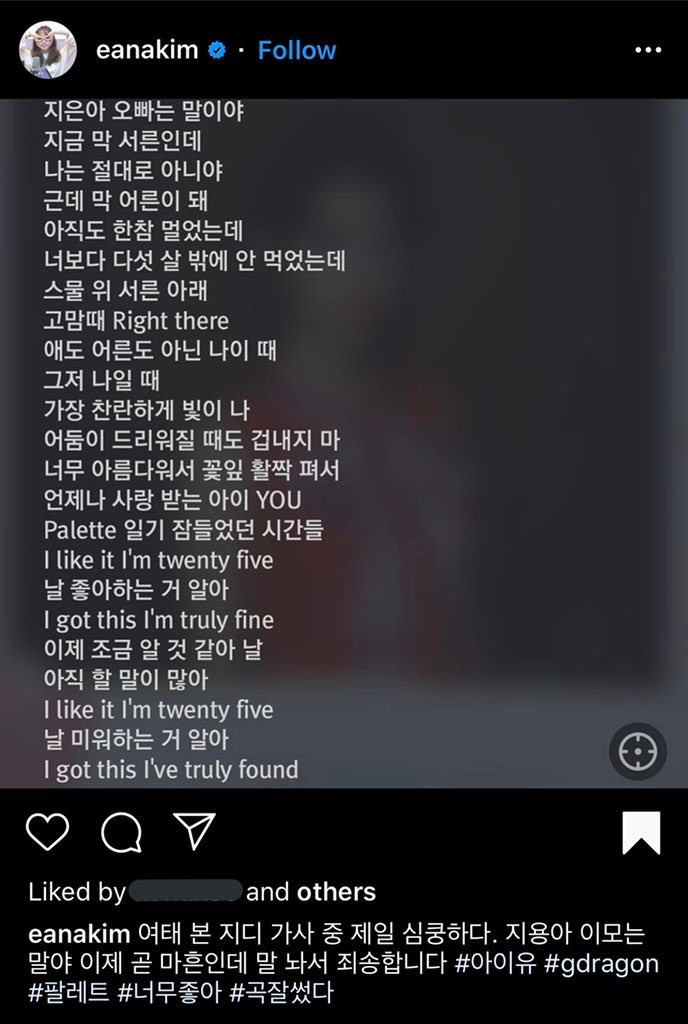Tap the circular target icon on image

[x=638, y=752]
